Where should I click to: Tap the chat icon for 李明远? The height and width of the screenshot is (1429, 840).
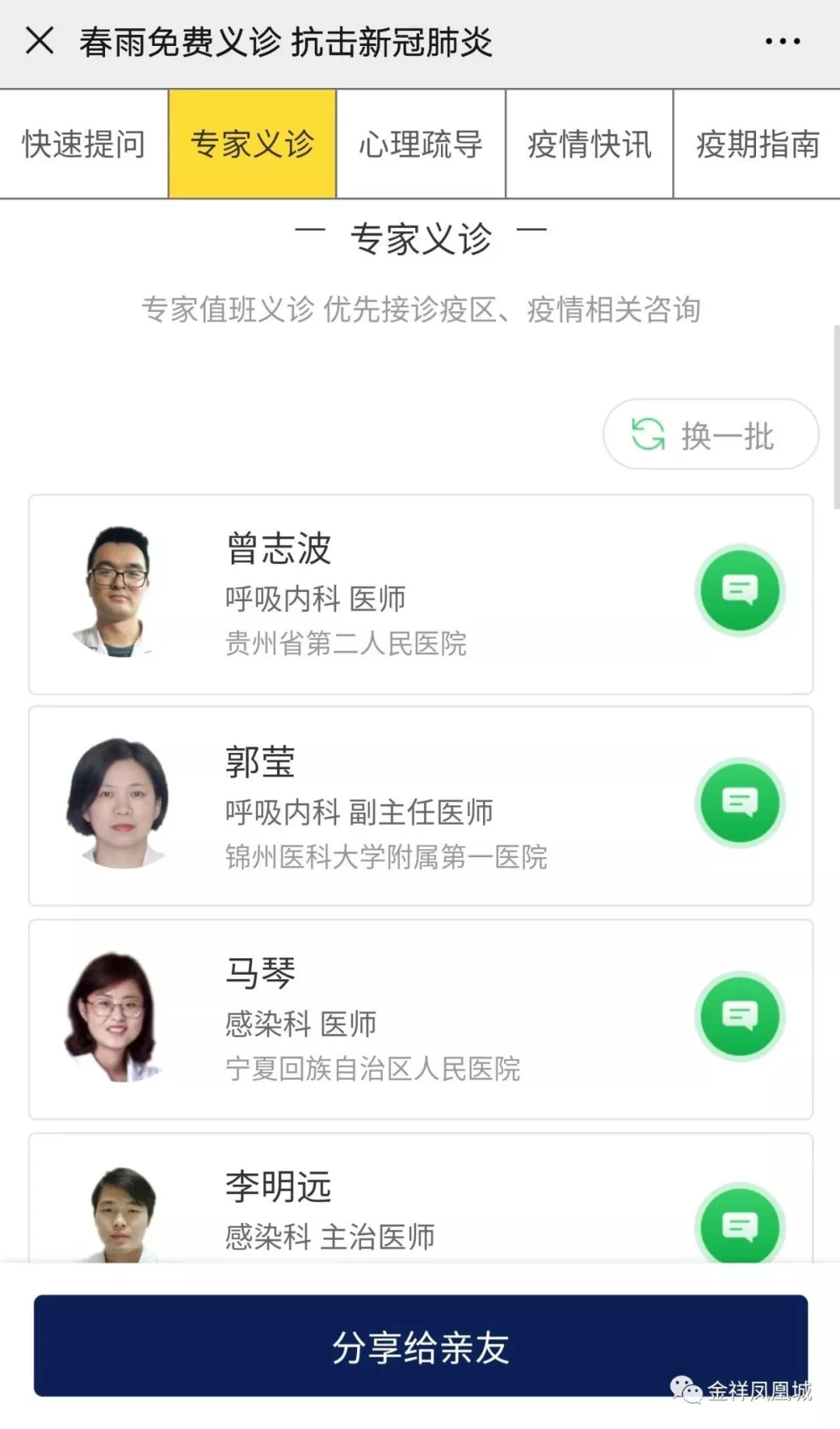(x=740, y=1225)
